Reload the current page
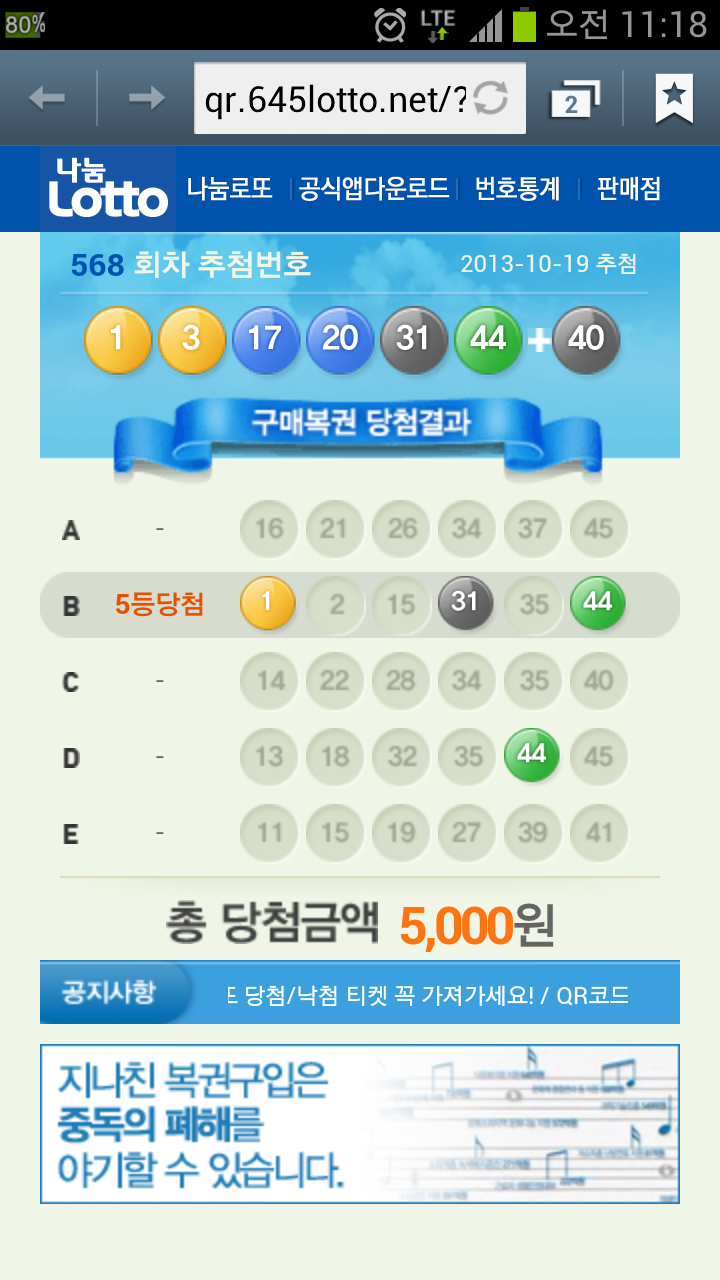720x1280 pixels. click(x=491, y=98)
